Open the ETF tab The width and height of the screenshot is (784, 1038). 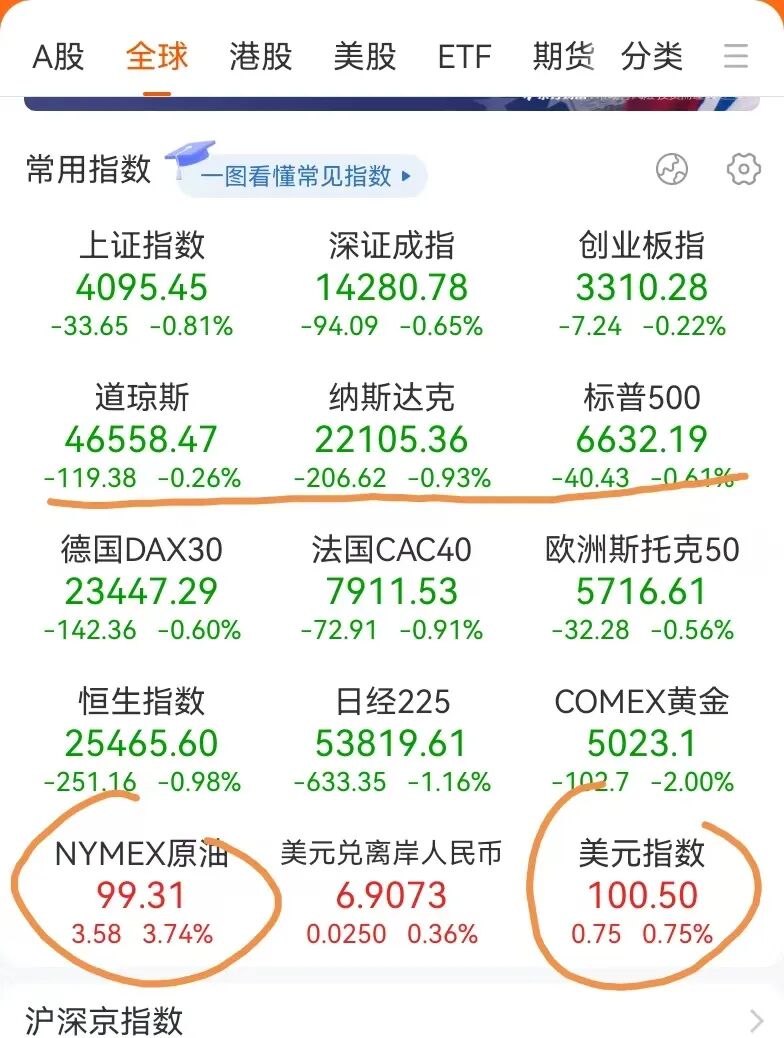point(465,56)
